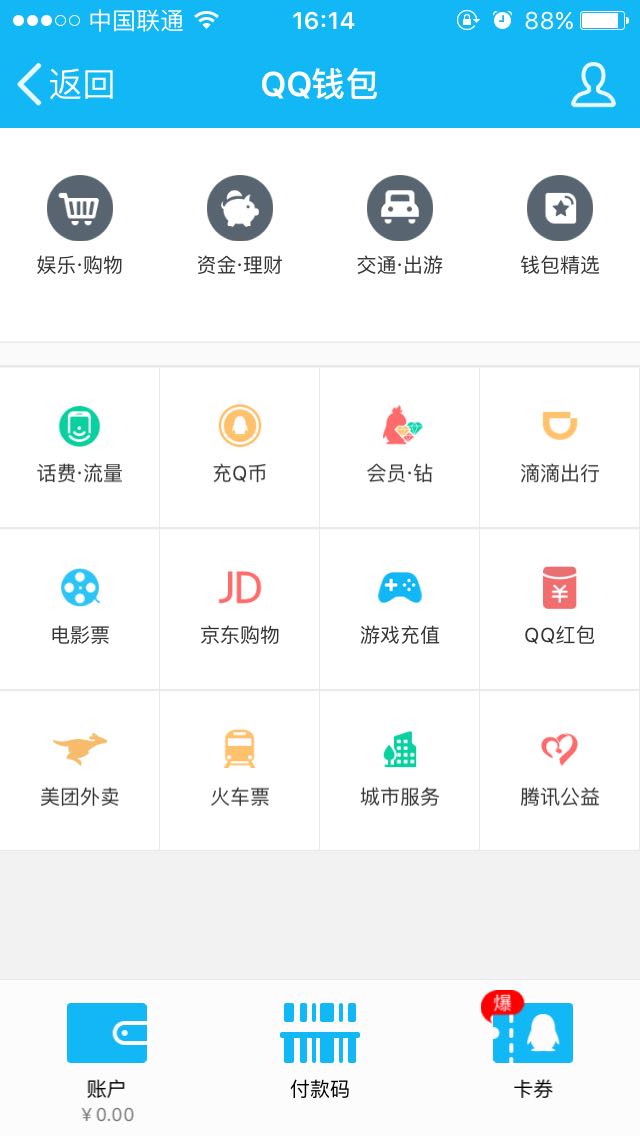
Task: Go back using the 返回 button
Action: click(x=65, y=85)
